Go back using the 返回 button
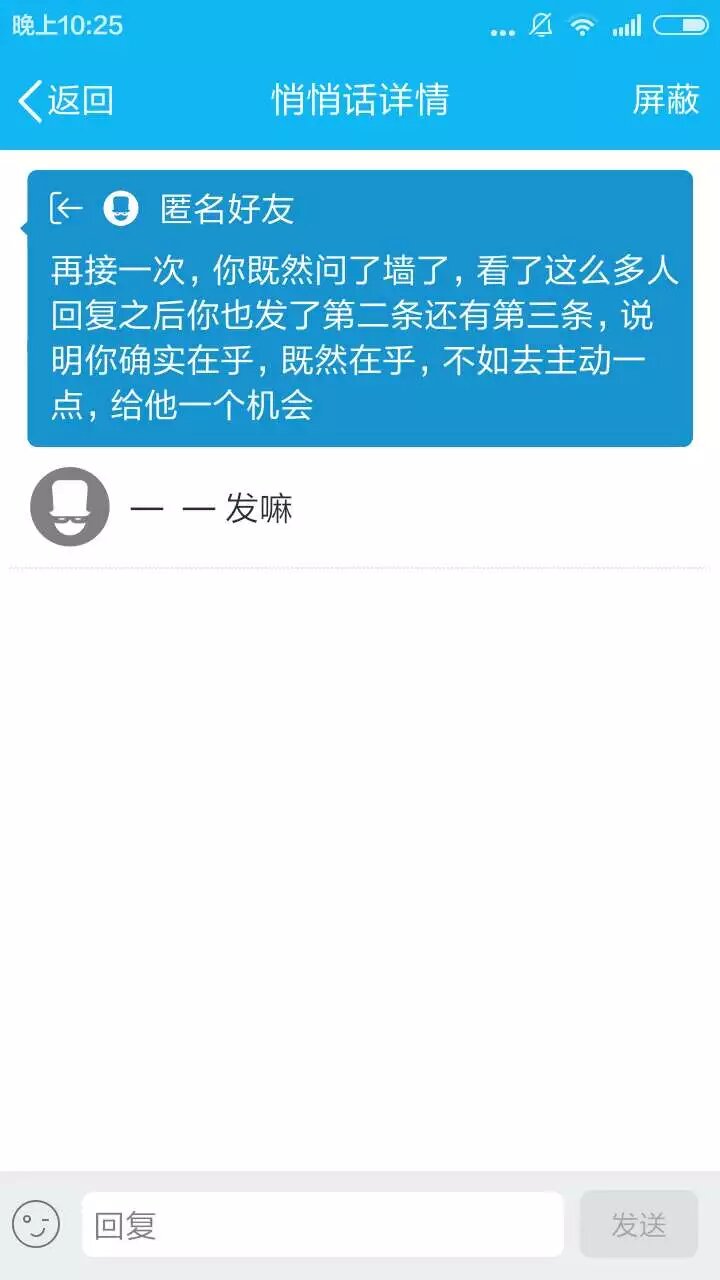The width and height of the screenshot is (720, 1280). [66, 100]
